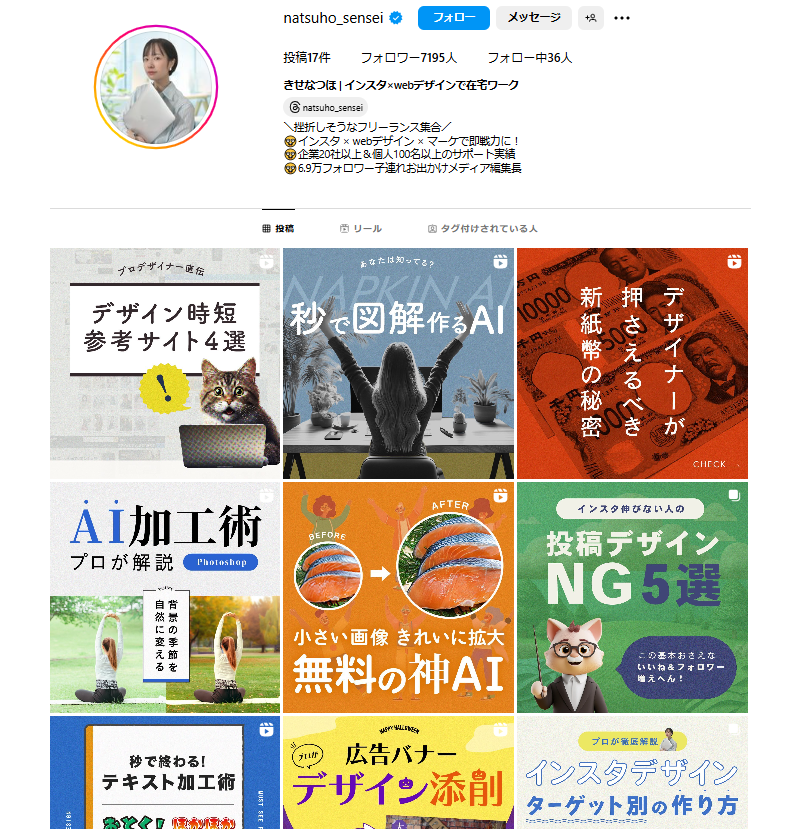The height and width of the screenshot is (829, 788).
Task: Tap the blue フォロー button
Action: (x=453, y=18)
